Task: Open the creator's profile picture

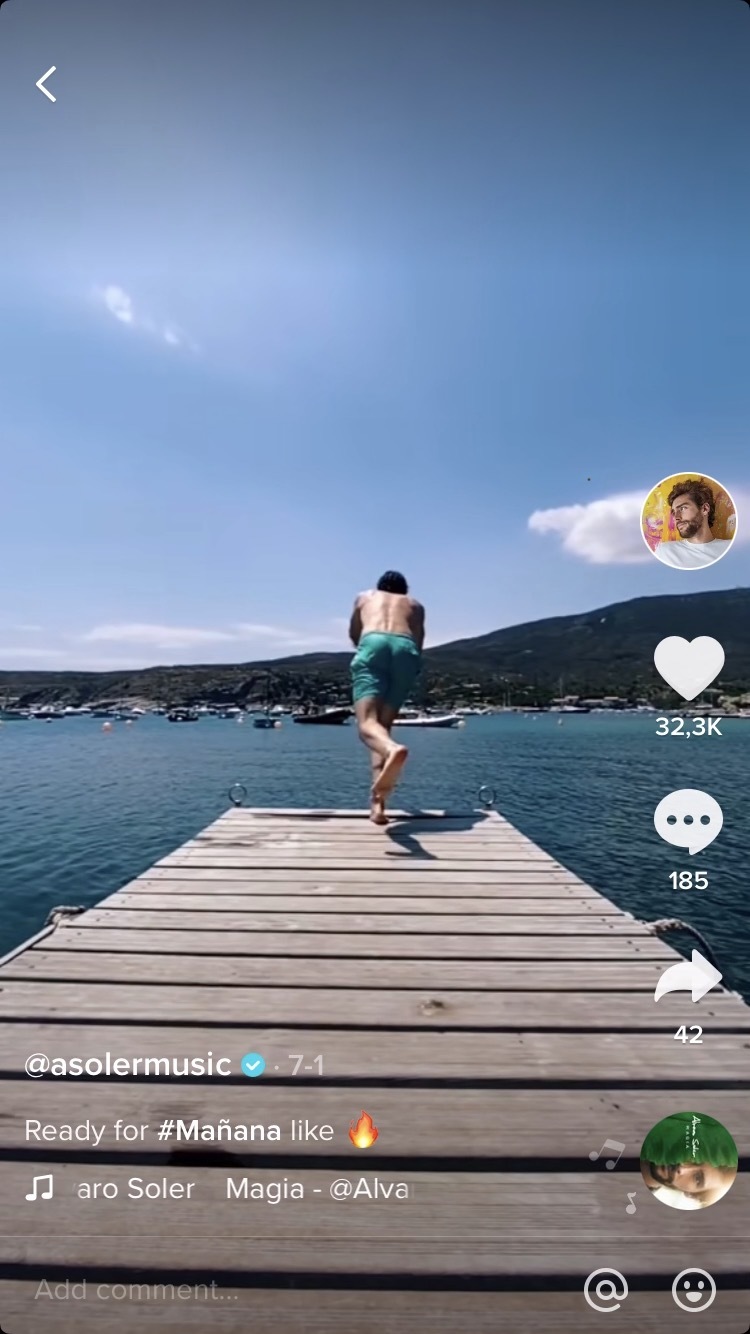Action: (688, 521)
